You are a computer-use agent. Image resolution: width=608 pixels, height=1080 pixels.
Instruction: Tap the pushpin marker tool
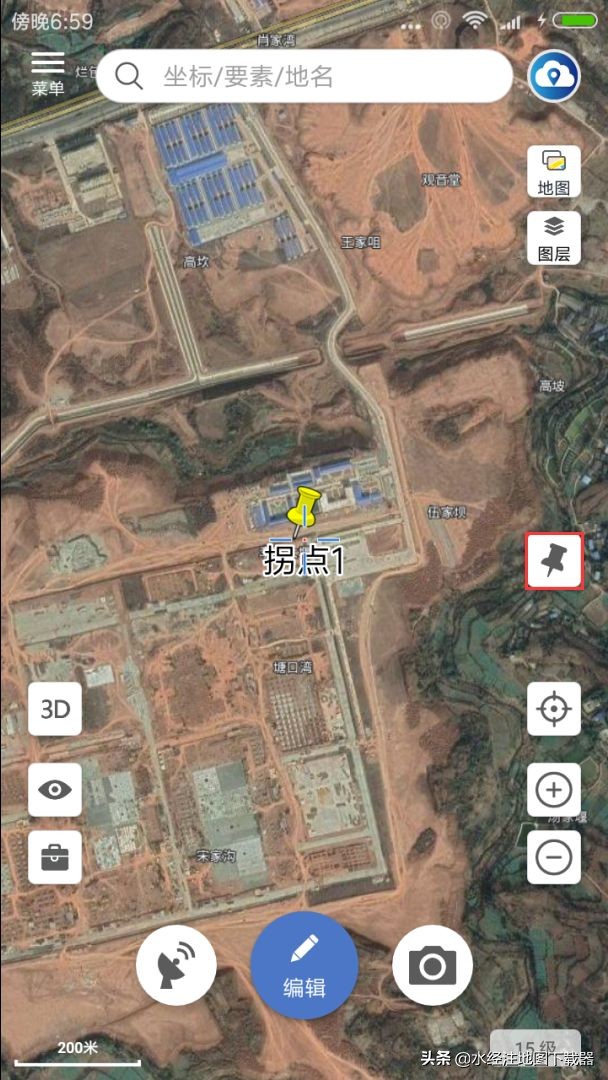(554, 561)
